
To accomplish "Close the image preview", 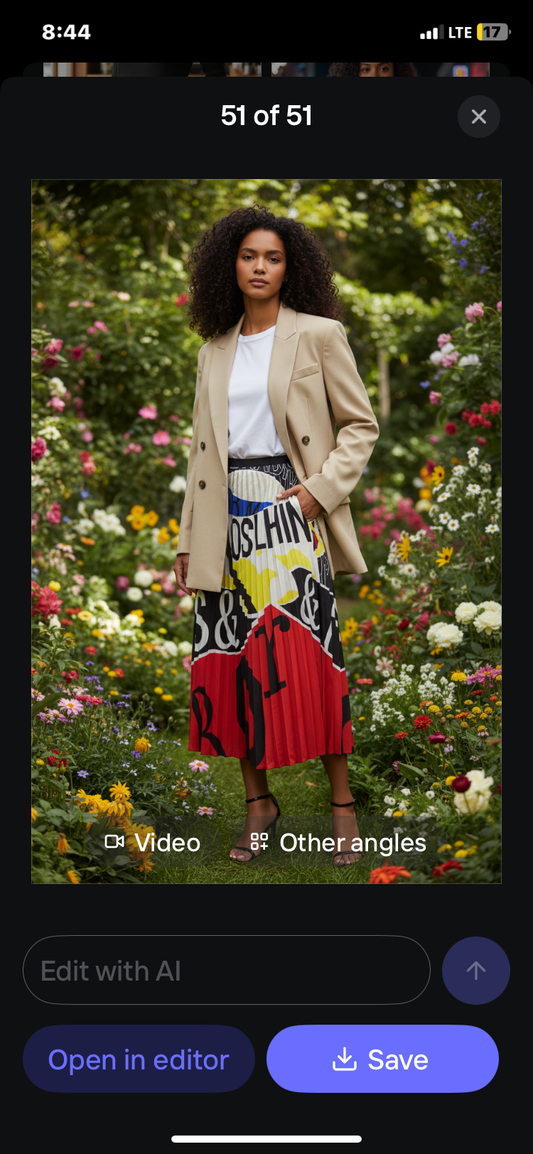I will coord(479,117).
